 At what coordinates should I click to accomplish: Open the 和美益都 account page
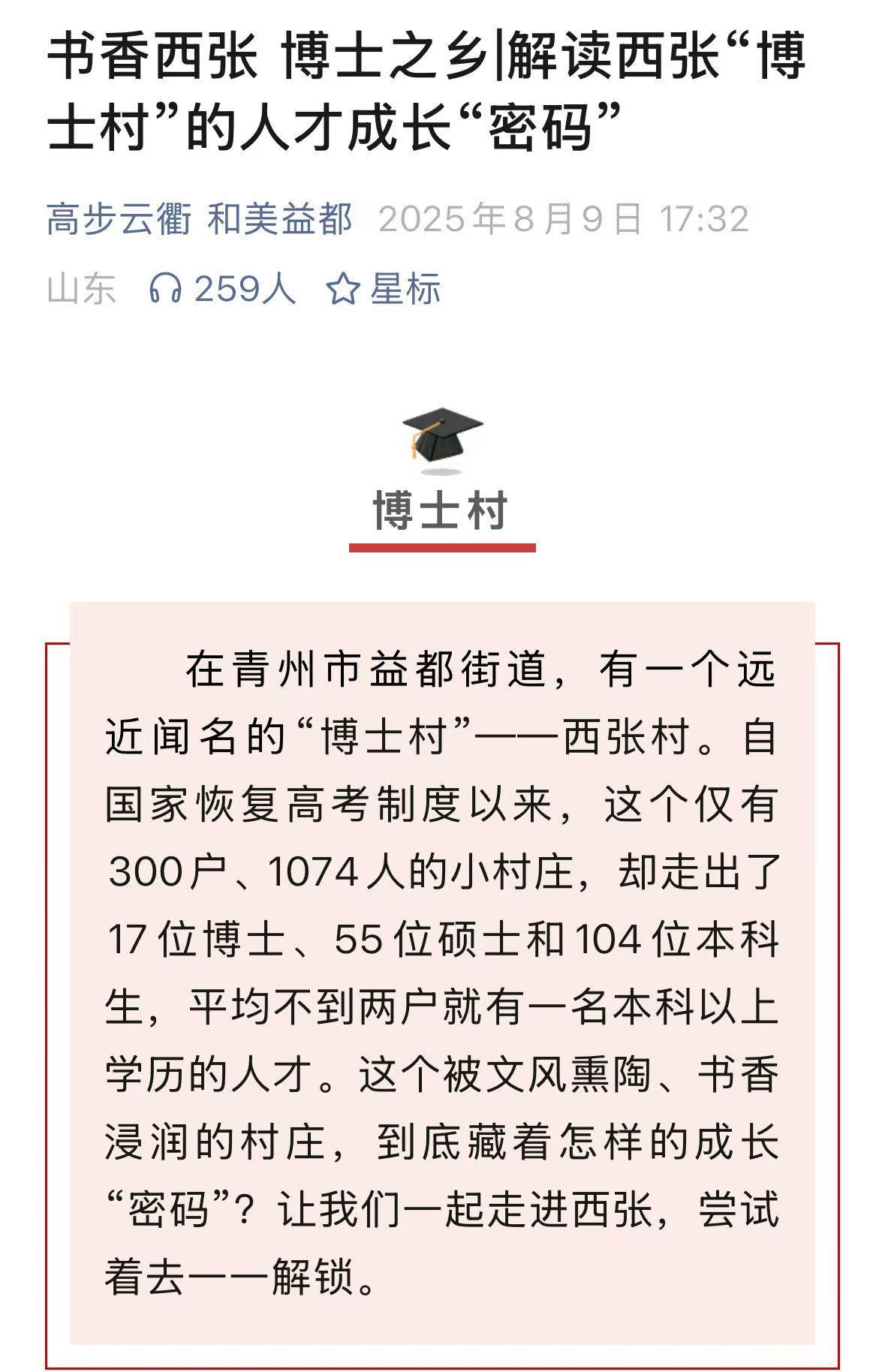pos(280,220)
